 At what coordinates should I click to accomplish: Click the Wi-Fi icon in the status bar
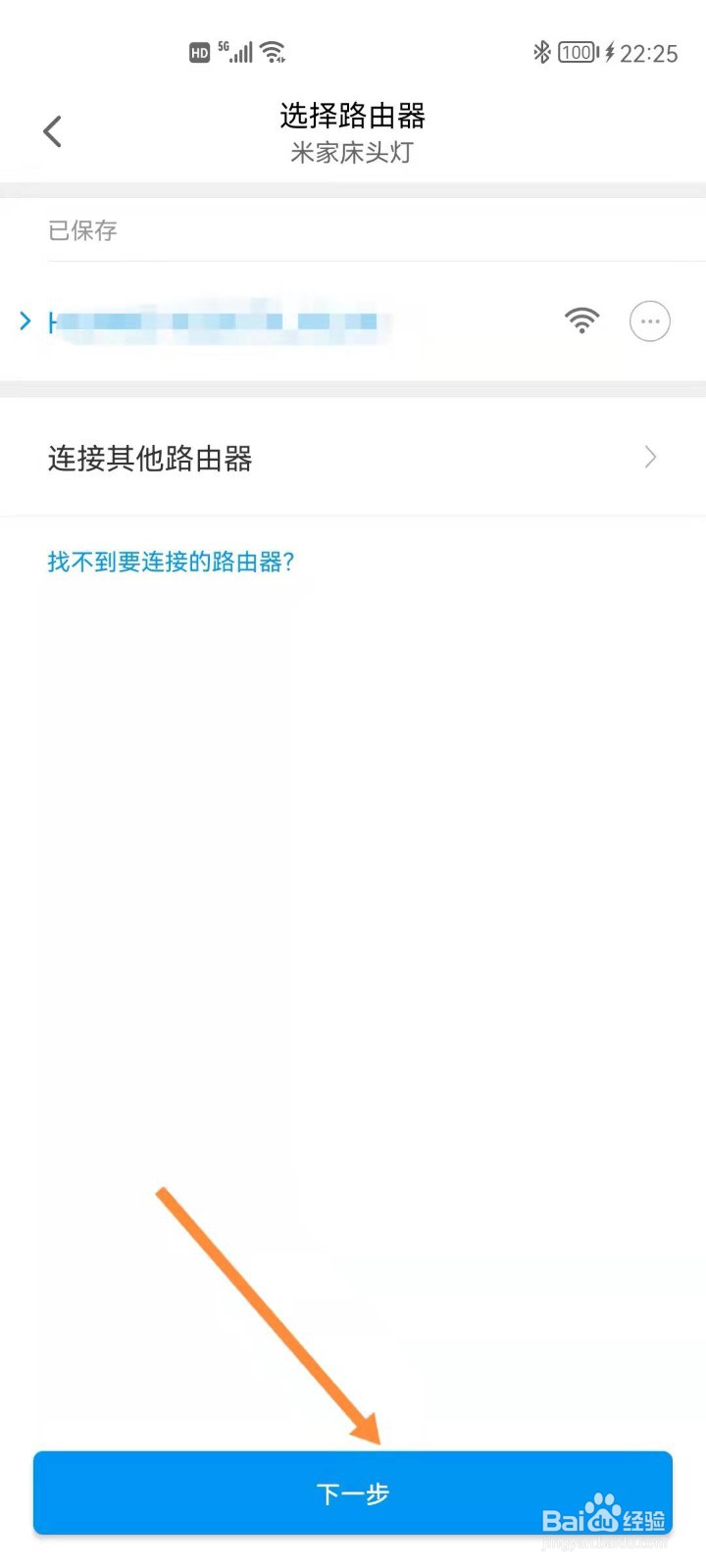point(272,51)
